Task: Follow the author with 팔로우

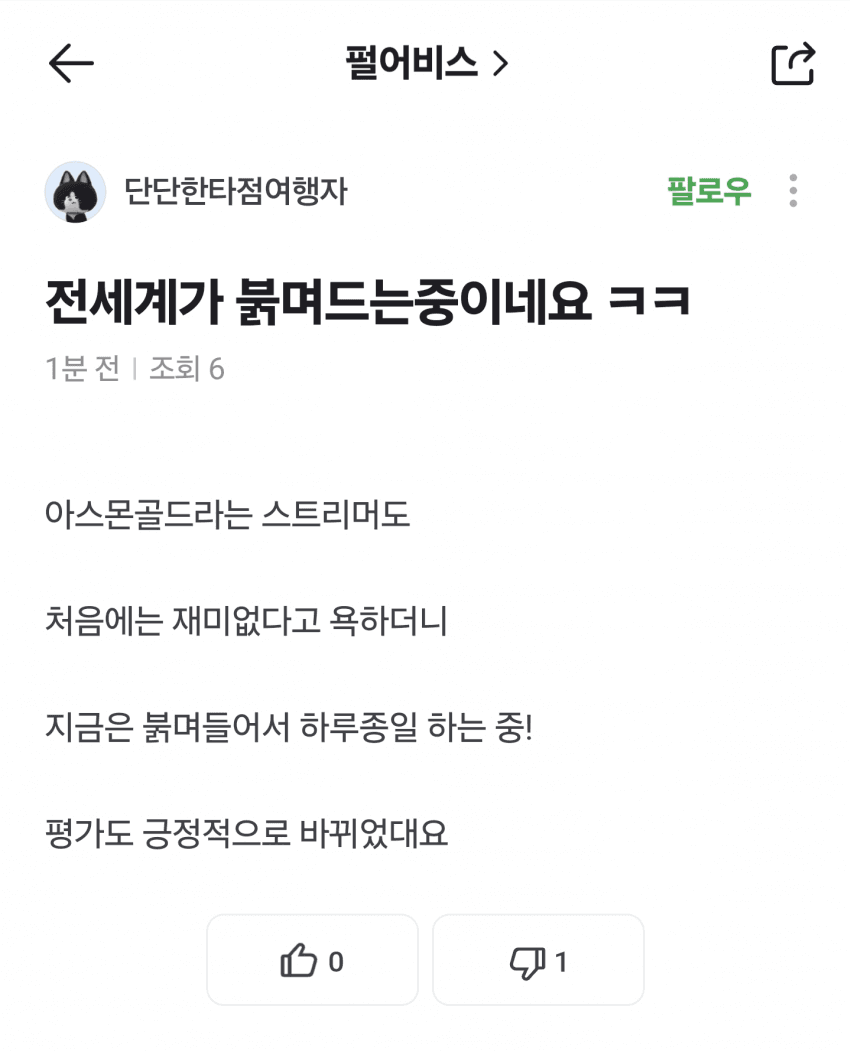Action: (709, 190)
